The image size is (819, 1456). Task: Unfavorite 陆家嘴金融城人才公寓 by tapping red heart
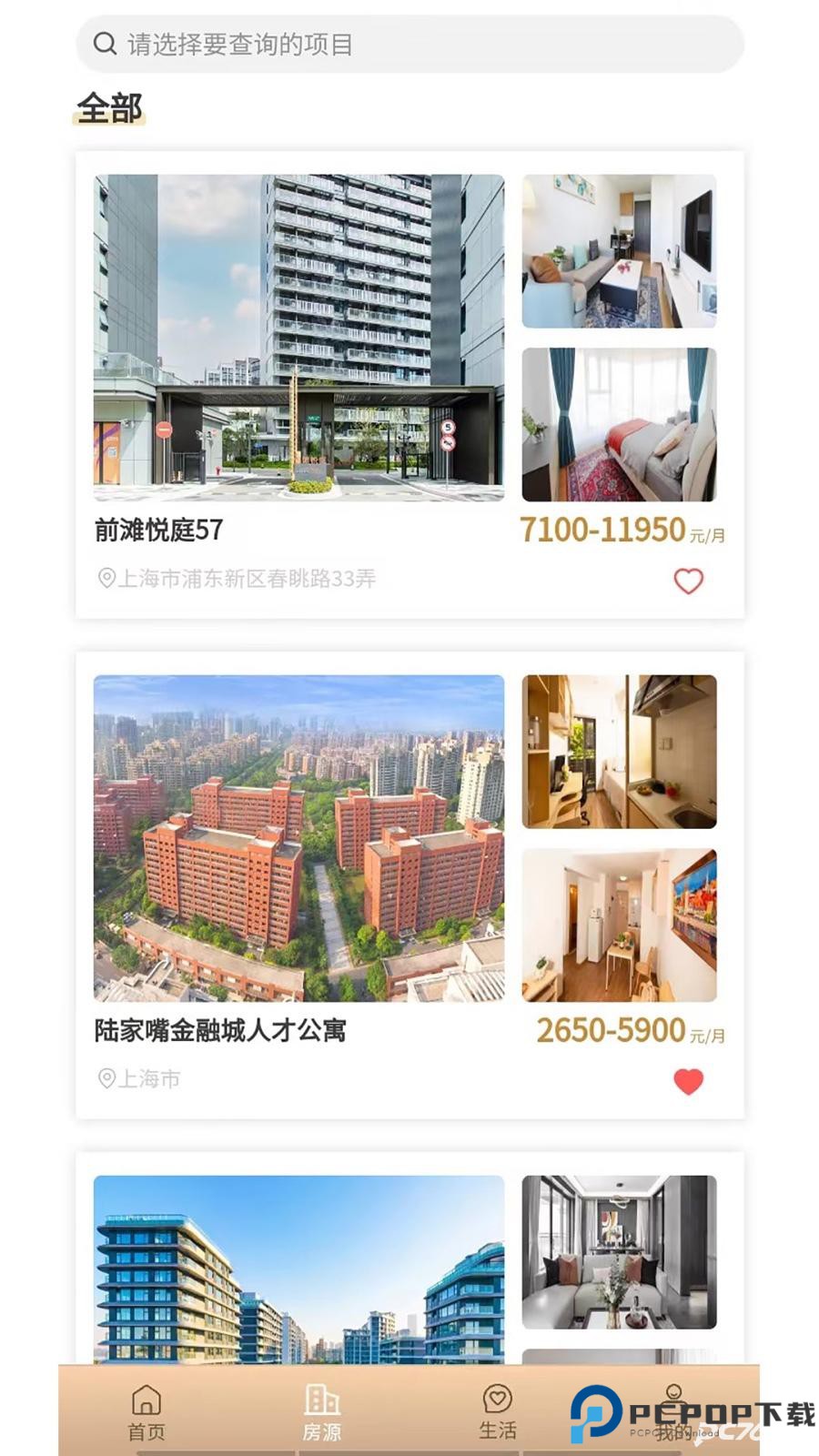click(688, 1081)
